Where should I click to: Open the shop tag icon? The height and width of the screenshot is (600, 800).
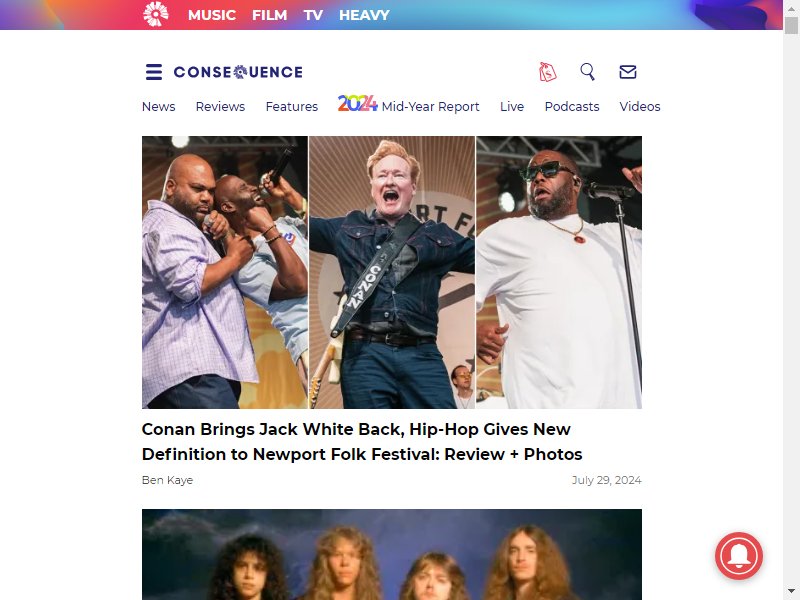click(x=547, y=72)
